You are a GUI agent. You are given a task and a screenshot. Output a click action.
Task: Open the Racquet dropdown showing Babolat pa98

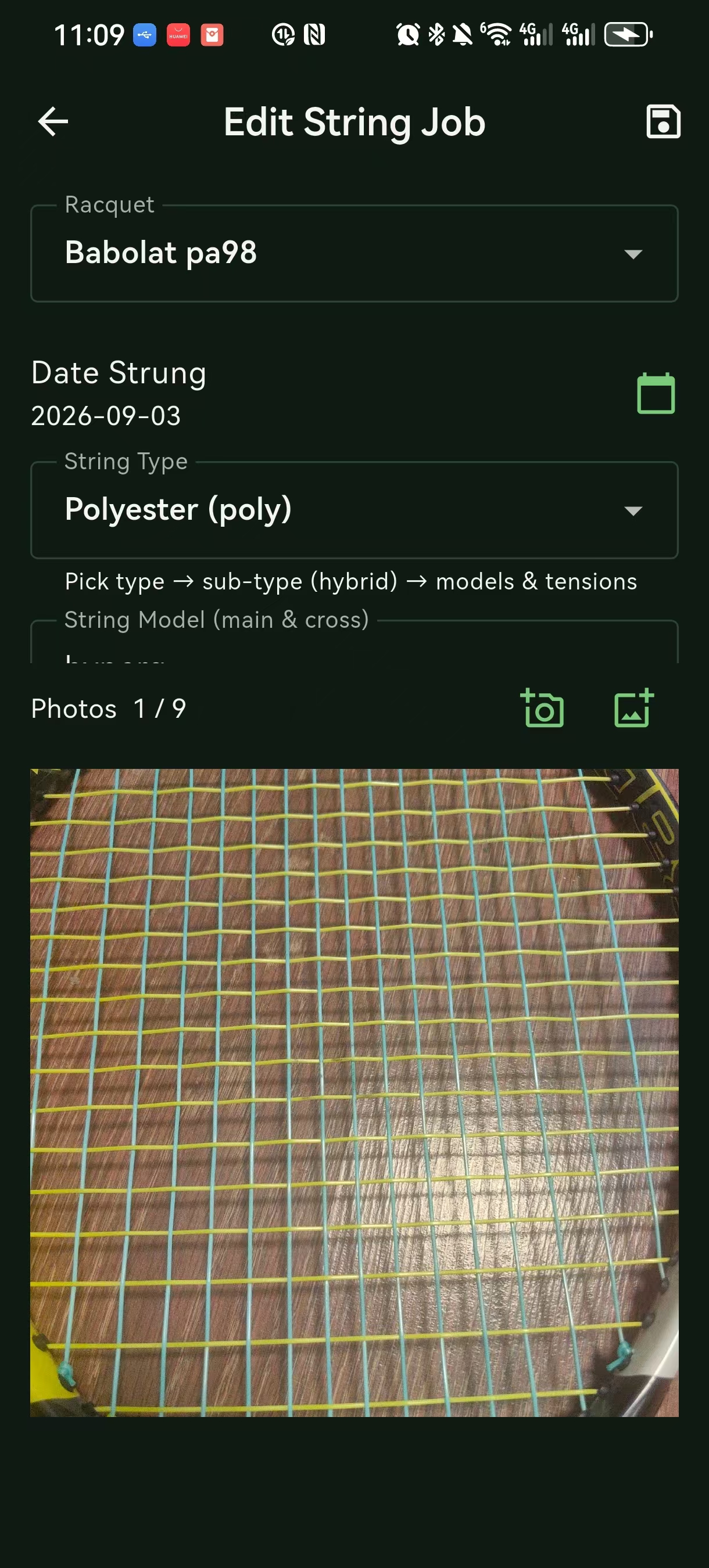click(x=354, y=253)
